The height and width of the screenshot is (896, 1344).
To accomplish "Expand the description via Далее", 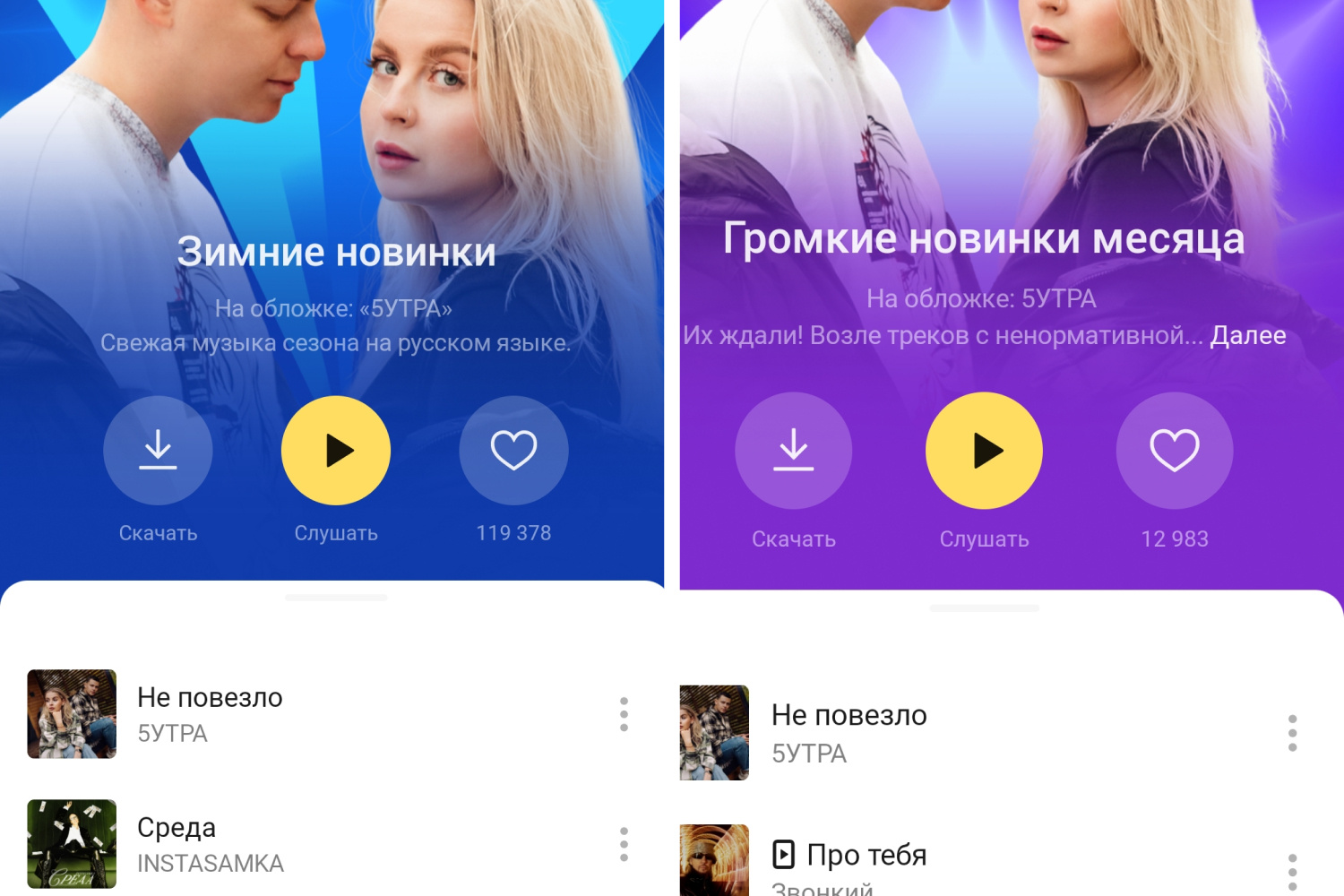I will pos(1247,335).
